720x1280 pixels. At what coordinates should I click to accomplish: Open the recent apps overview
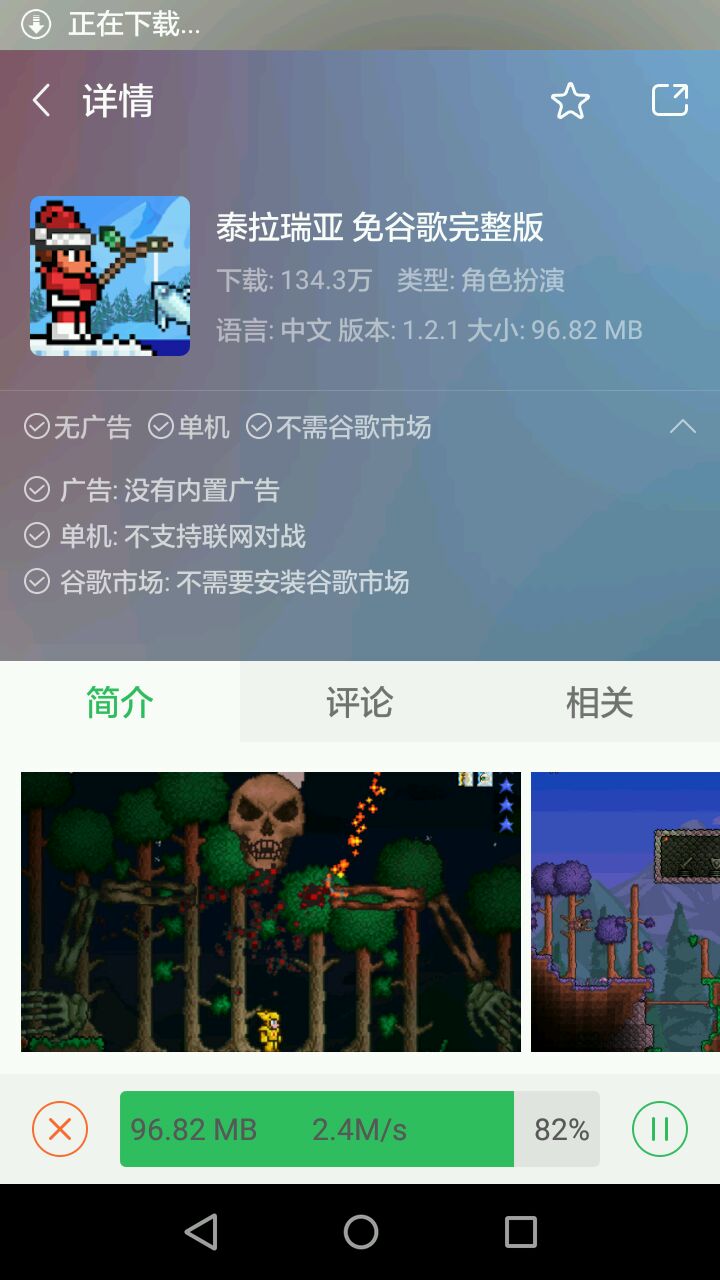point(520,1232)
